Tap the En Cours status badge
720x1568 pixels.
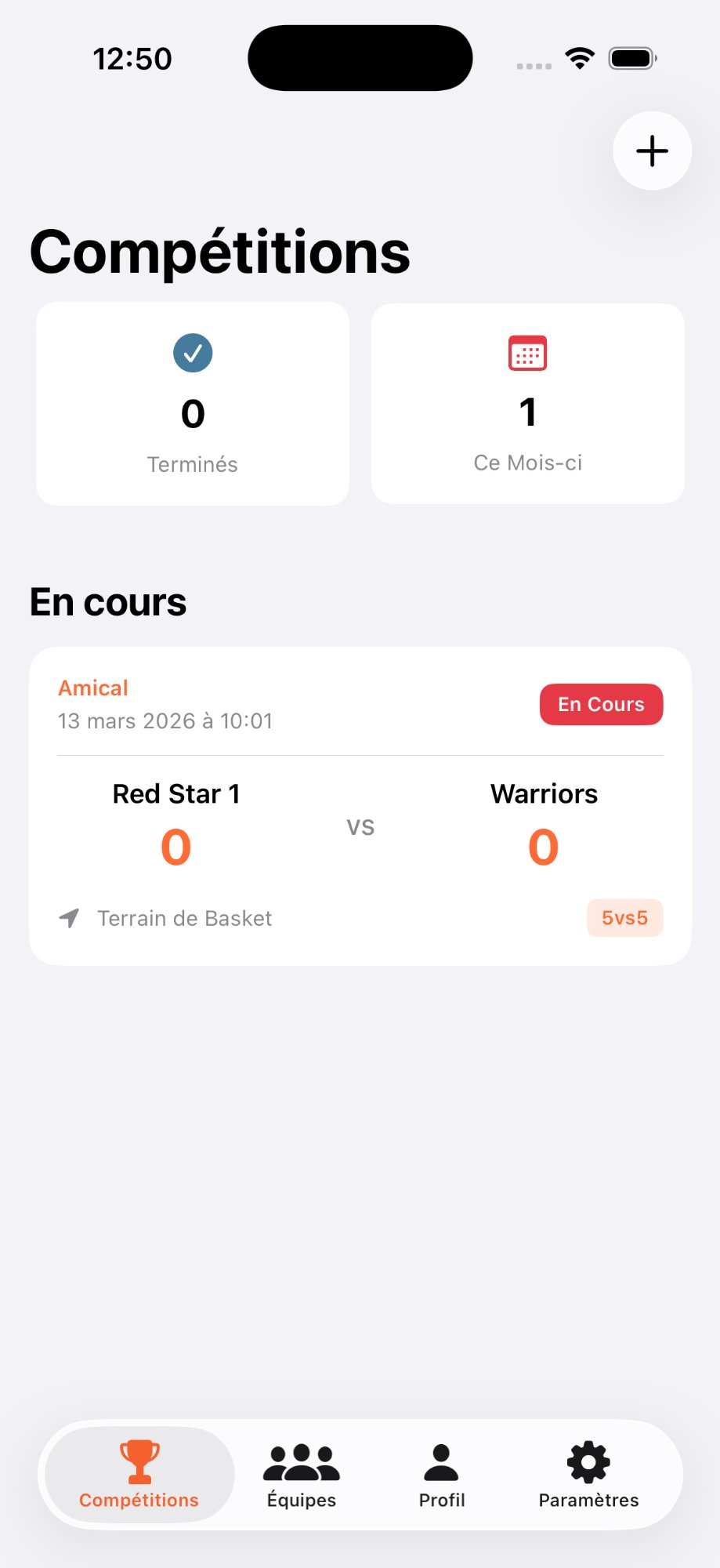[601, 704]
